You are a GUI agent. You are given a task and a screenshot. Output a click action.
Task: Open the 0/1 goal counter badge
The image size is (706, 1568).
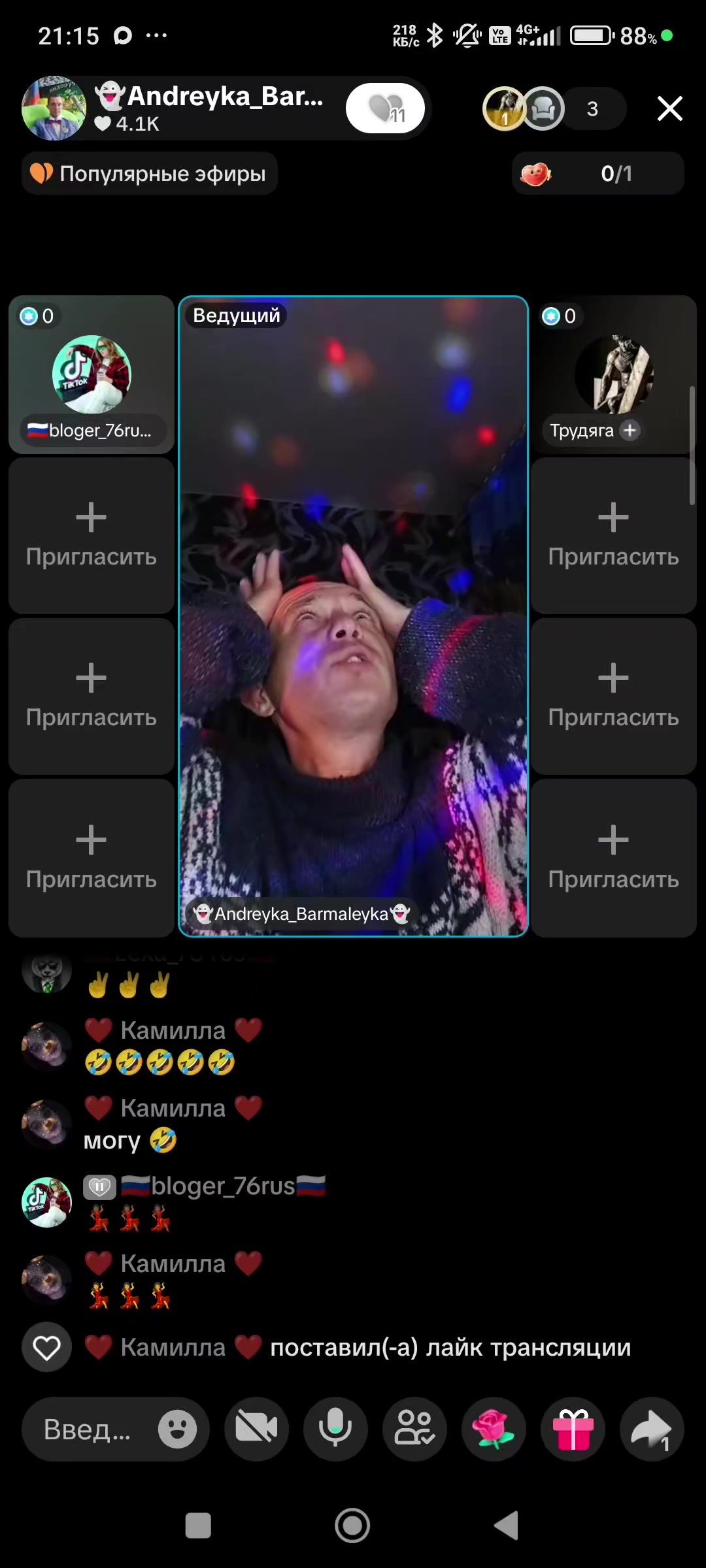(x=598, y=173)
